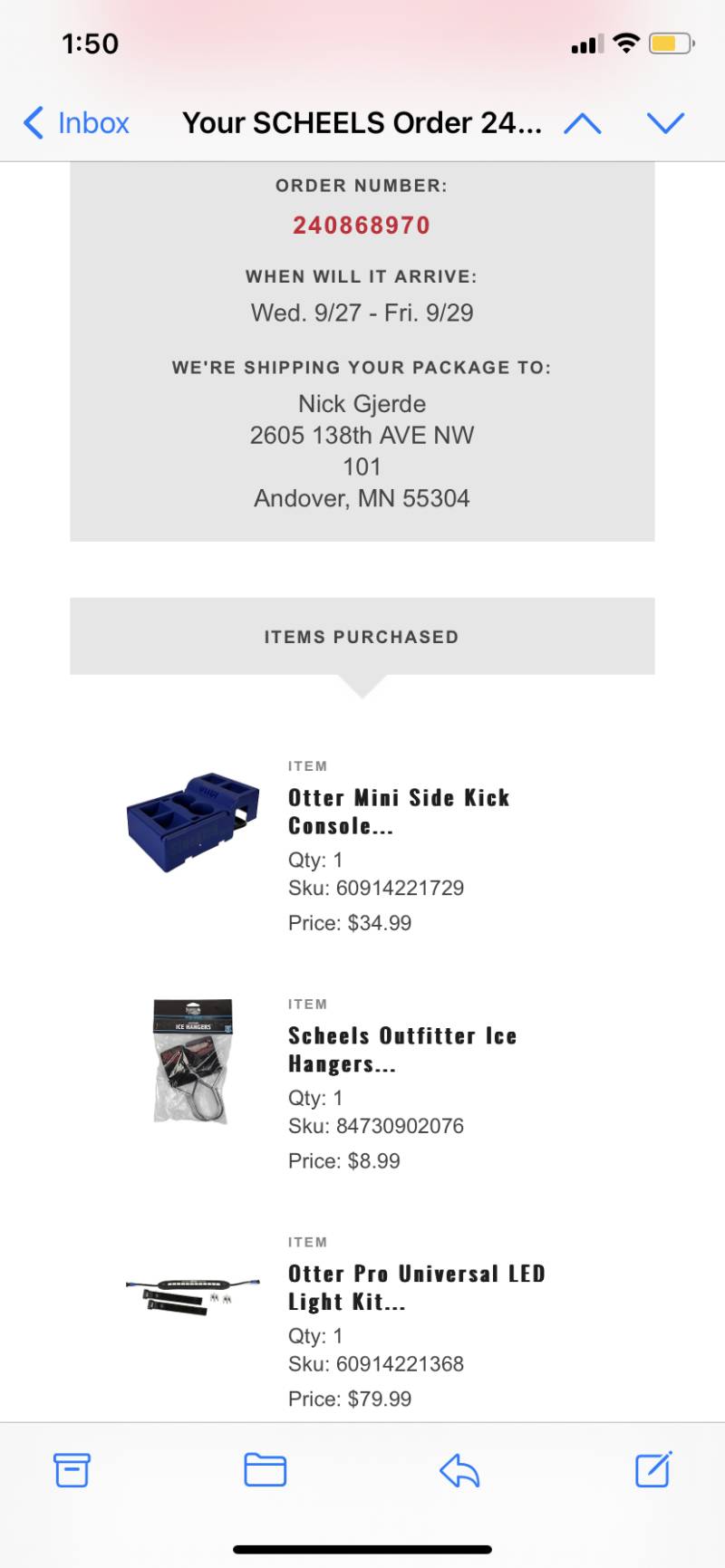The height and width of the screenshot is (1568, 725).
Task: Go back to the Inbox
Action: pos(76,122)
